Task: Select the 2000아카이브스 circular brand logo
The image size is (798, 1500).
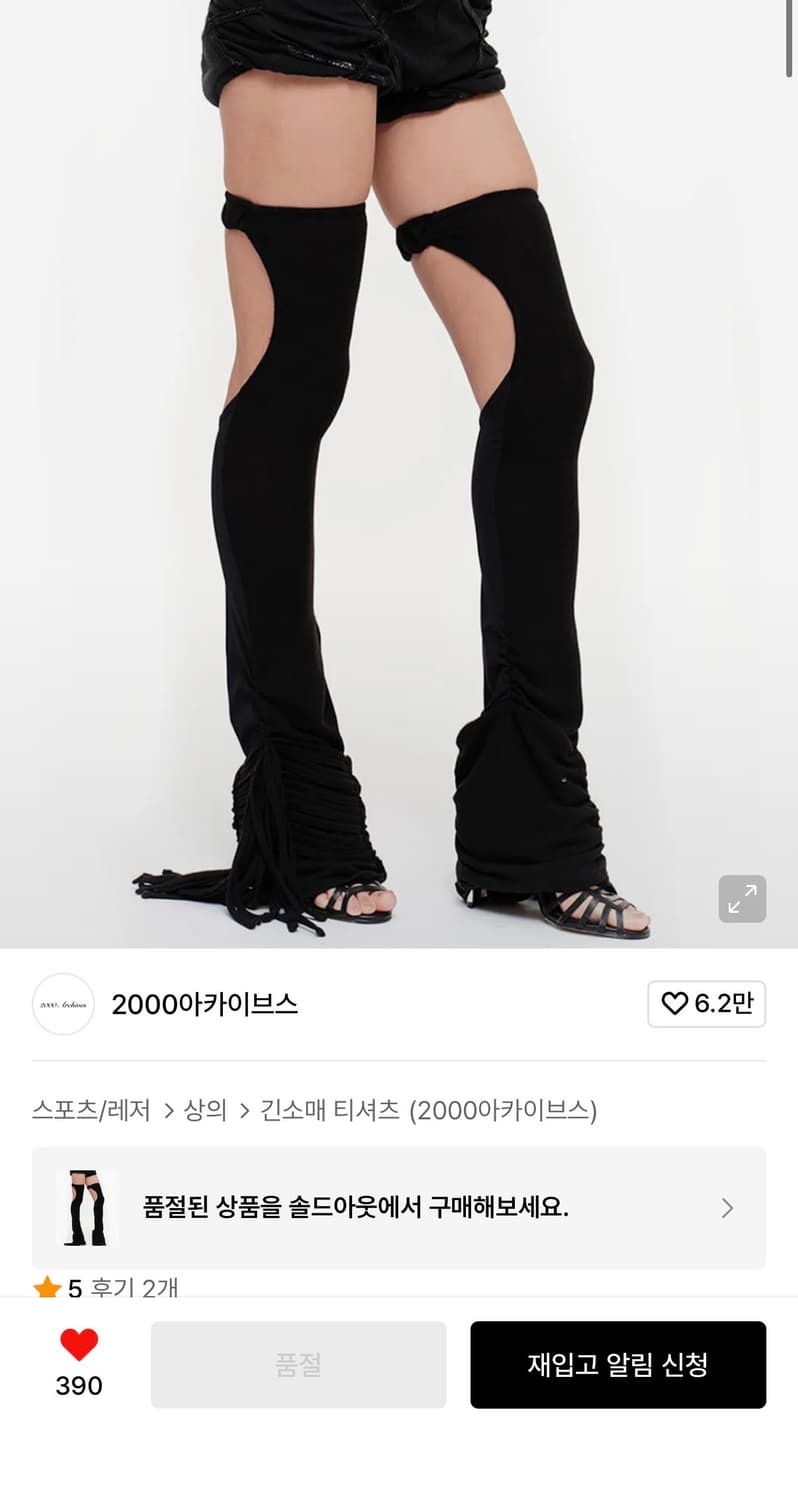Action: pyautogui.click(x=63, y=1004)
